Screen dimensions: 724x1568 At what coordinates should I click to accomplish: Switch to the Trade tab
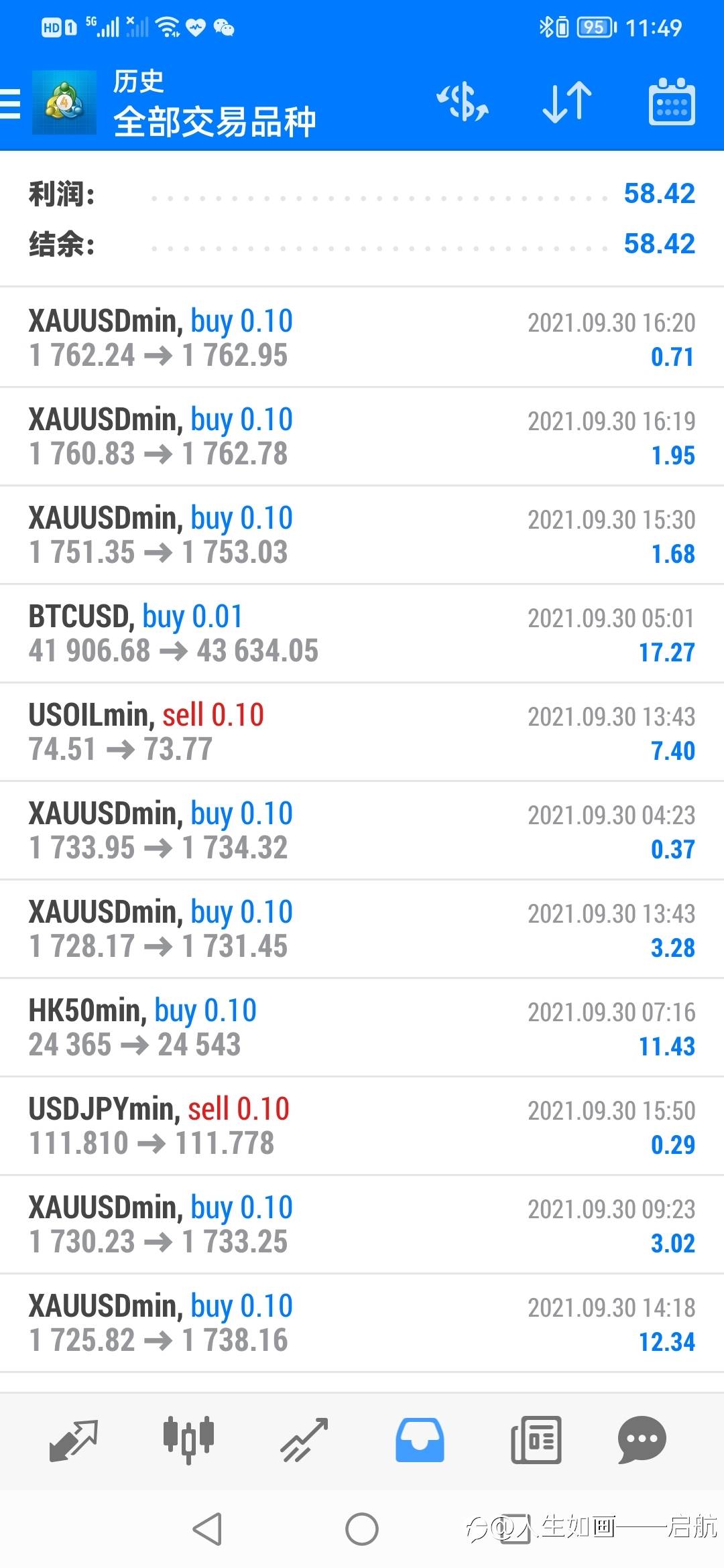point(304,1439)
